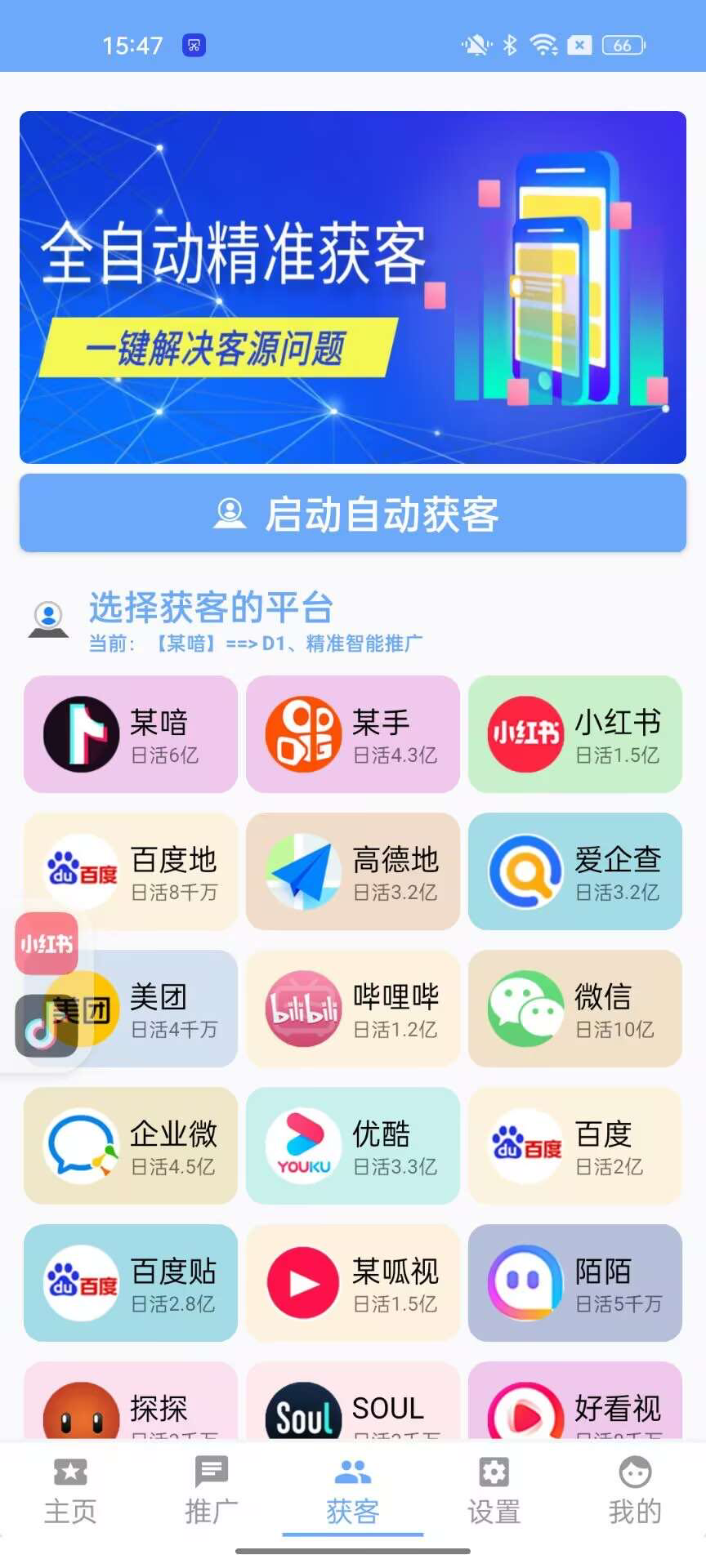Select the 某呱视 platform card
This screenshot has height=1568, width=706.
pyautogui.click(x=353, y=1283)
